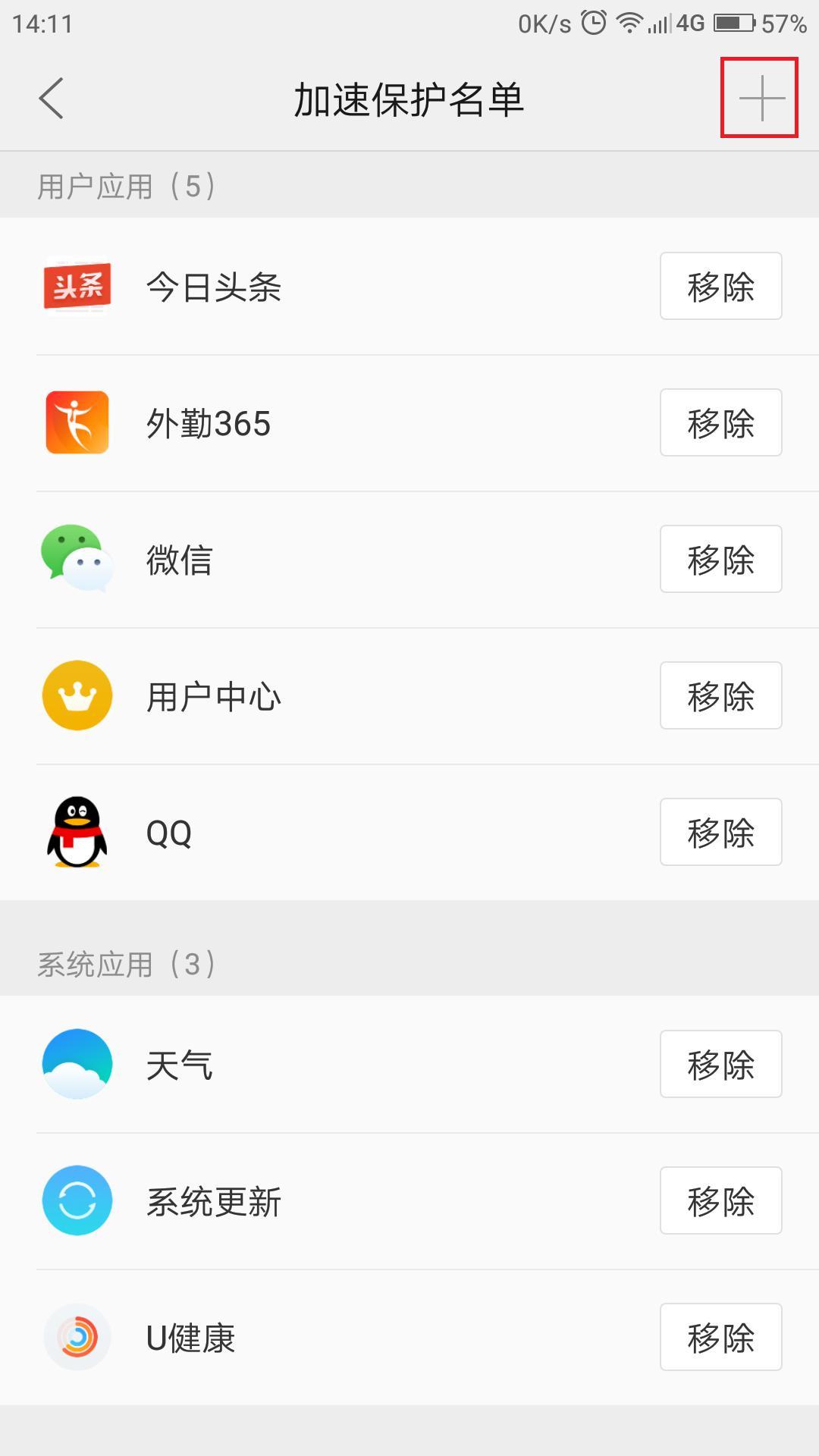Tap 移除 next to 外勤365
The image size is (819, 1456).
click(x=720, y=423)
